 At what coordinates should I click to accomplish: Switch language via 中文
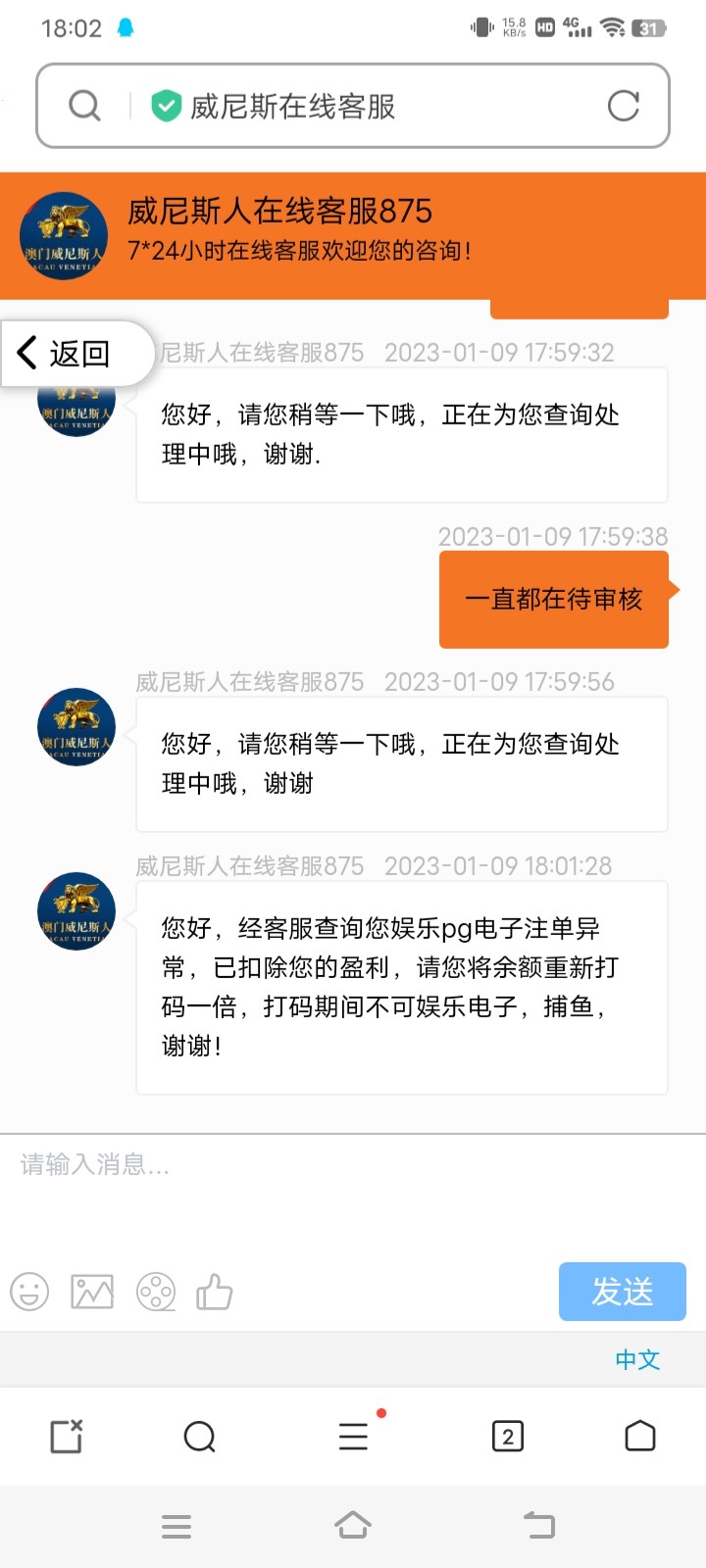point(637,1359)
